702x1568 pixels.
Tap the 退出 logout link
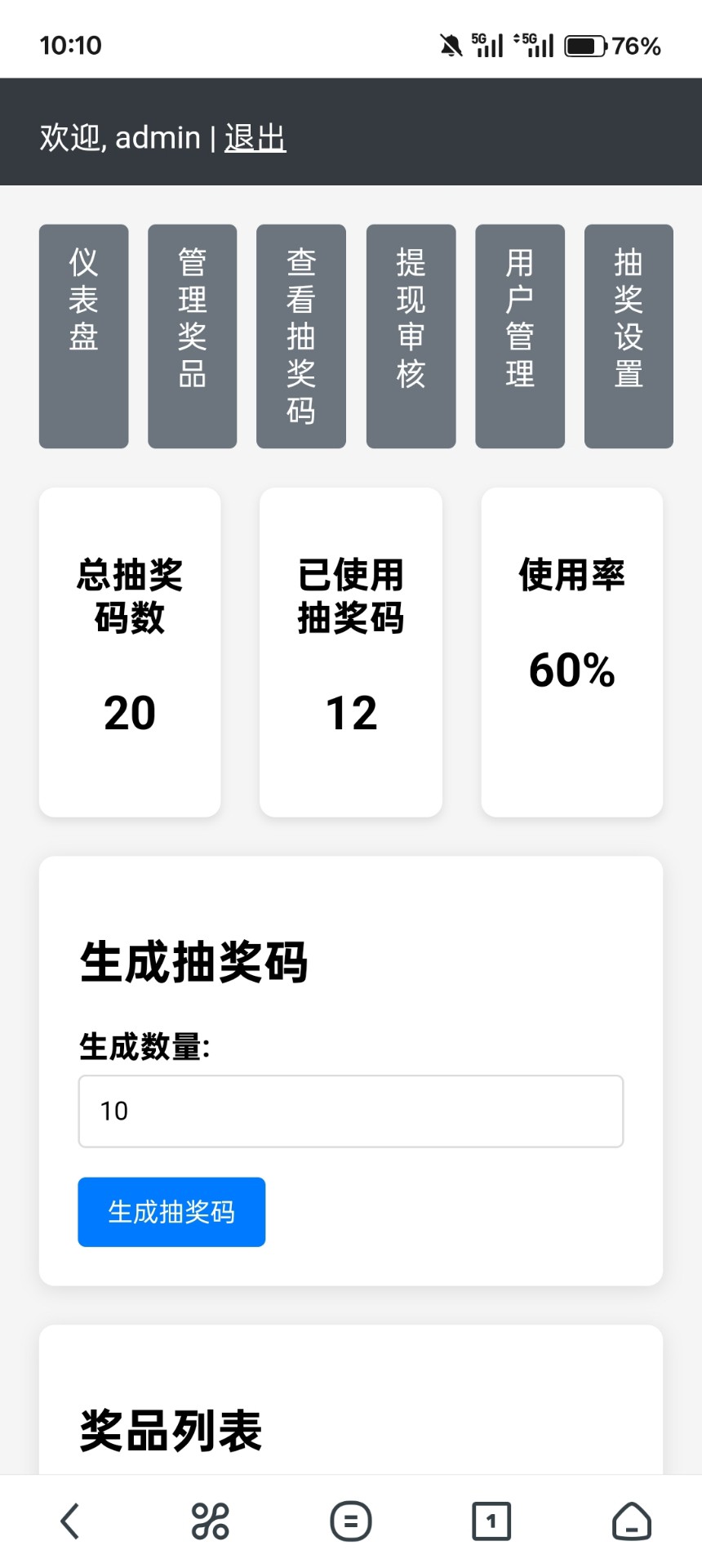click(255, 138)
